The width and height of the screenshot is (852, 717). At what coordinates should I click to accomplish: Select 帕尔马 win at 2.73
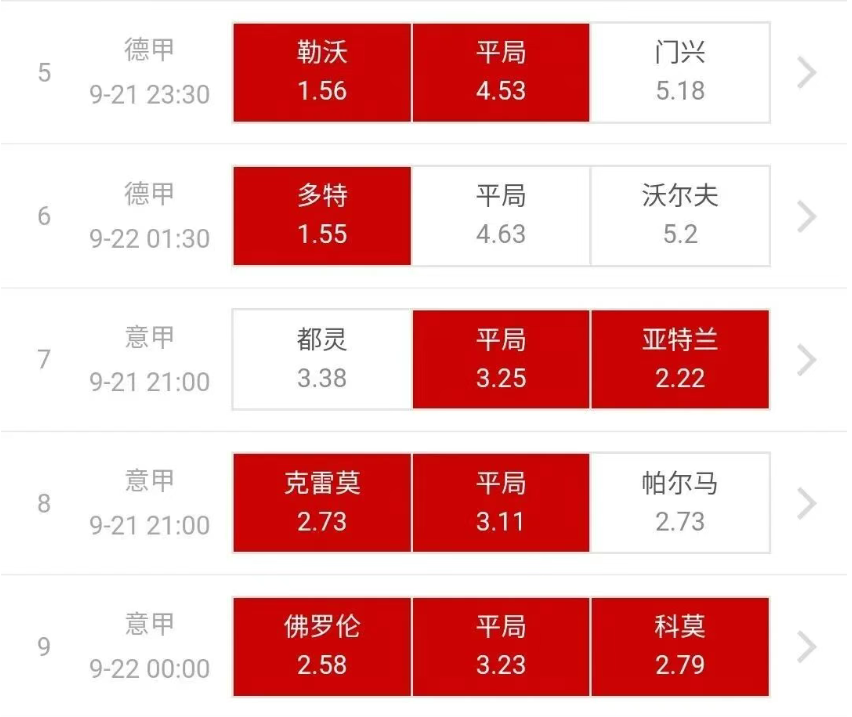coord(680,503)
